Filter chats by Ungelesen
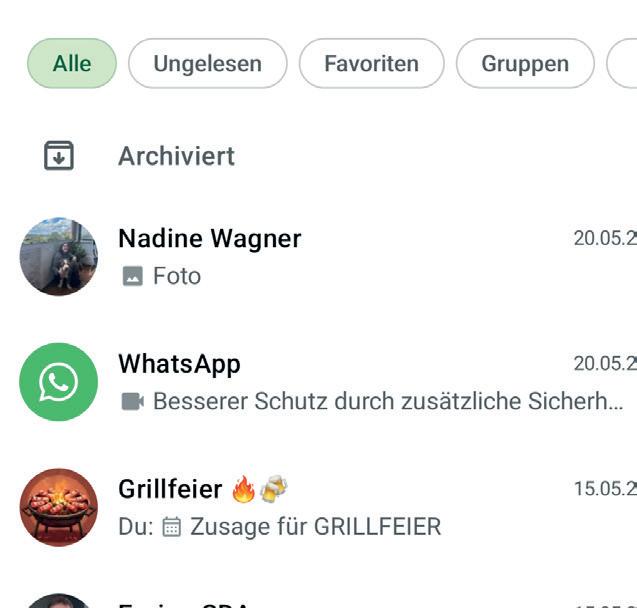The height and width of the screenshot is (608, 637). click(x=207, y=64)
